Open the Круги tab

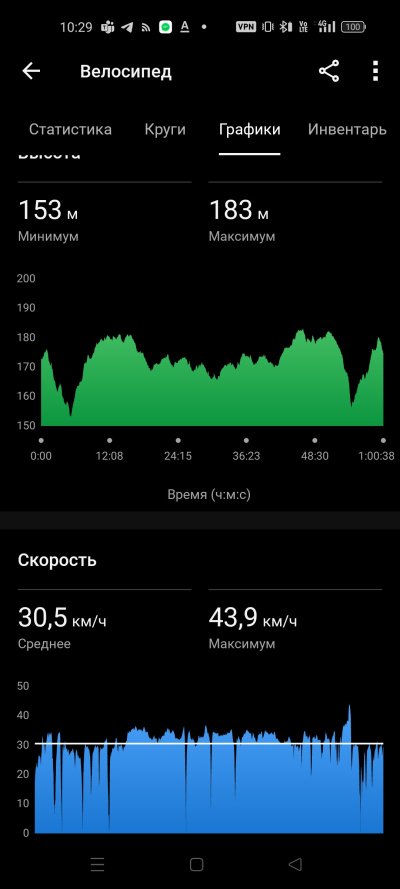click(165, 129)
